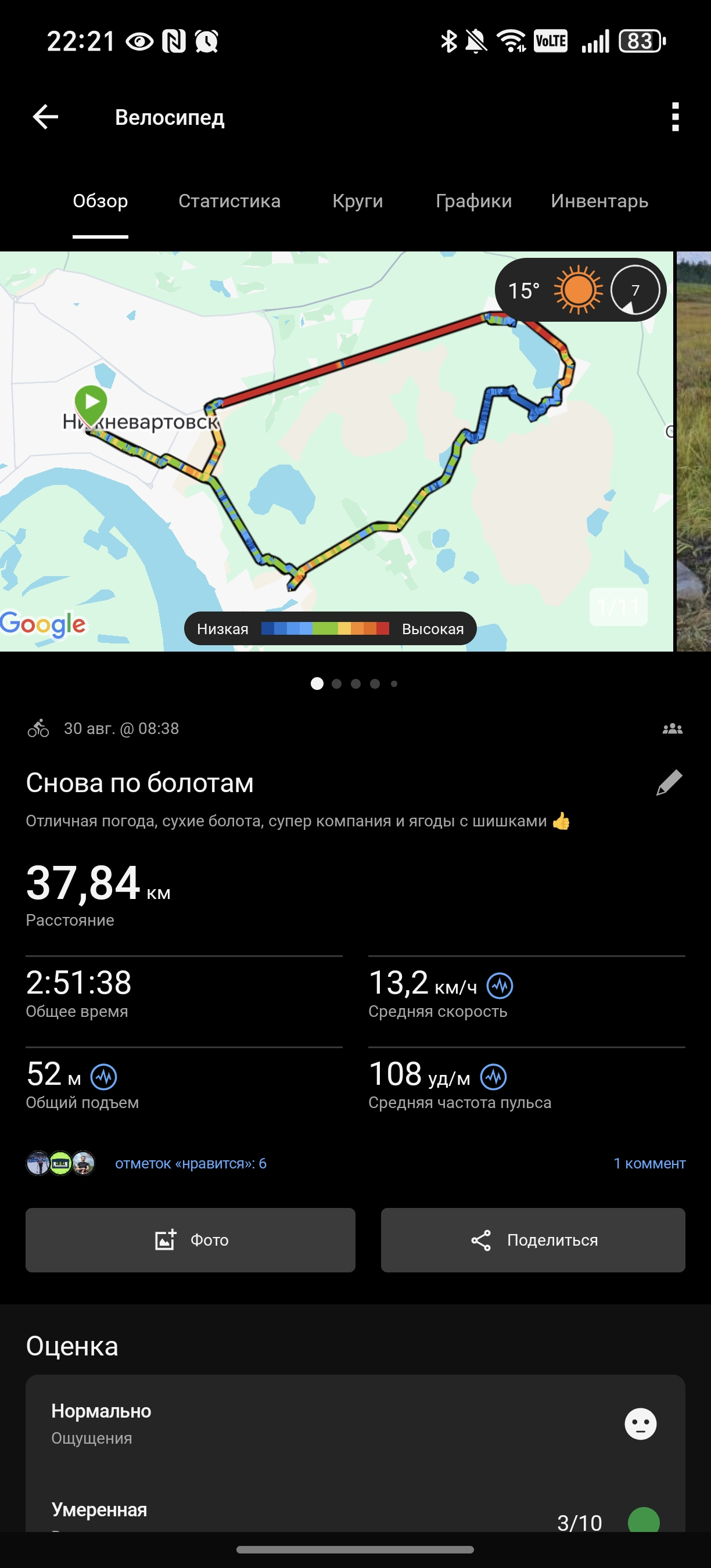
Task: Add a photo with the Фото button
Action: point(191,1240)
